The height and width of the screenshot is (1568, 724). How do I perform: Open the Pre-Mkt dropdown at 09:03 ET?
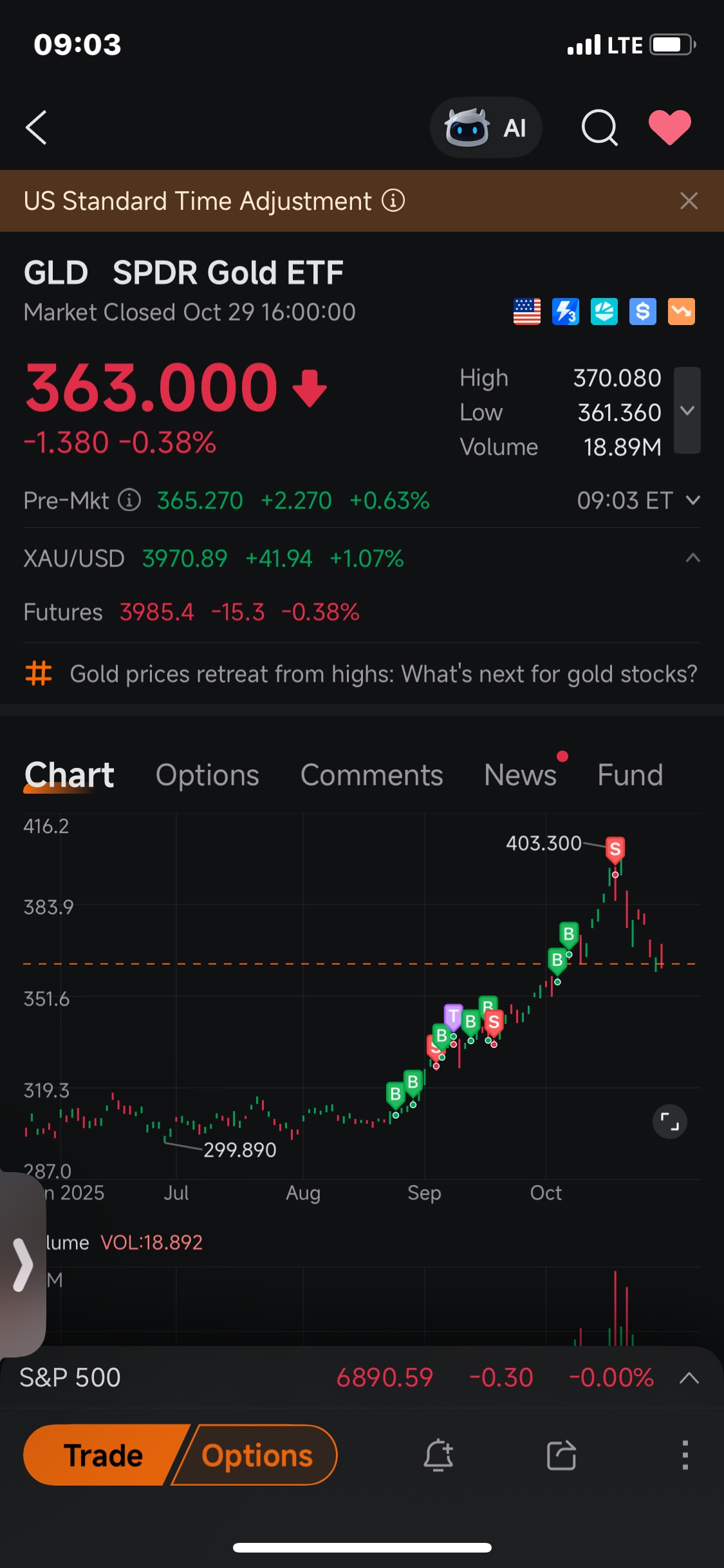pos(693,500)
